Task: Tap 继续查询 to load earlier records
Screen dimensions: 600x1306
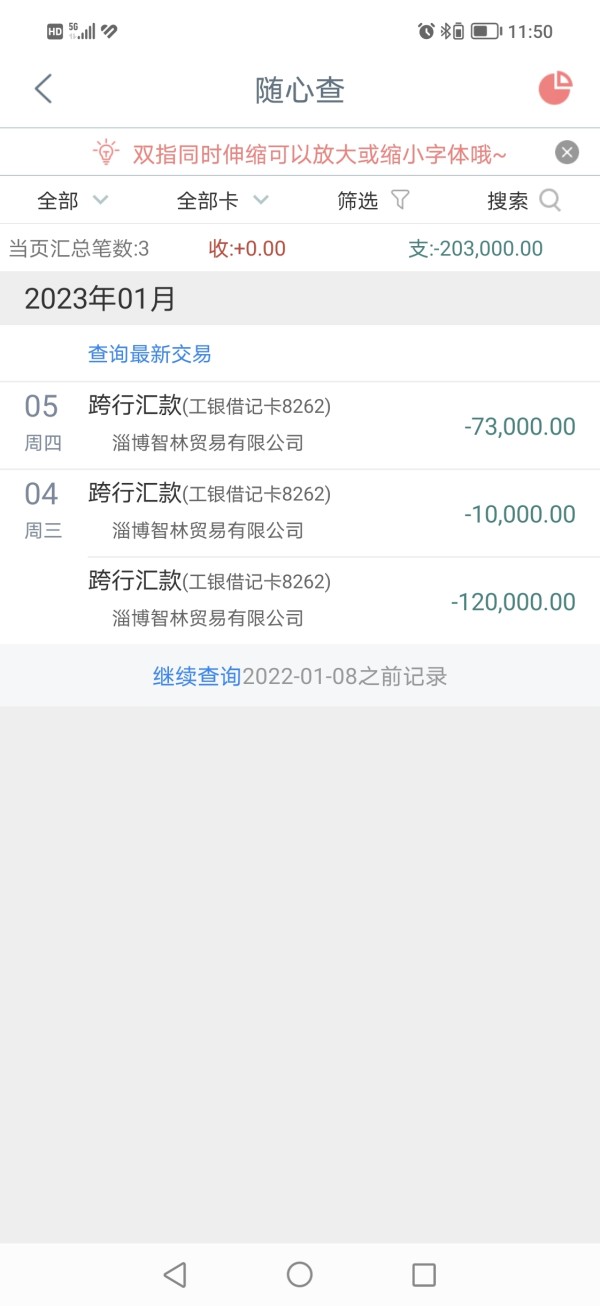Action: (197, 677)
